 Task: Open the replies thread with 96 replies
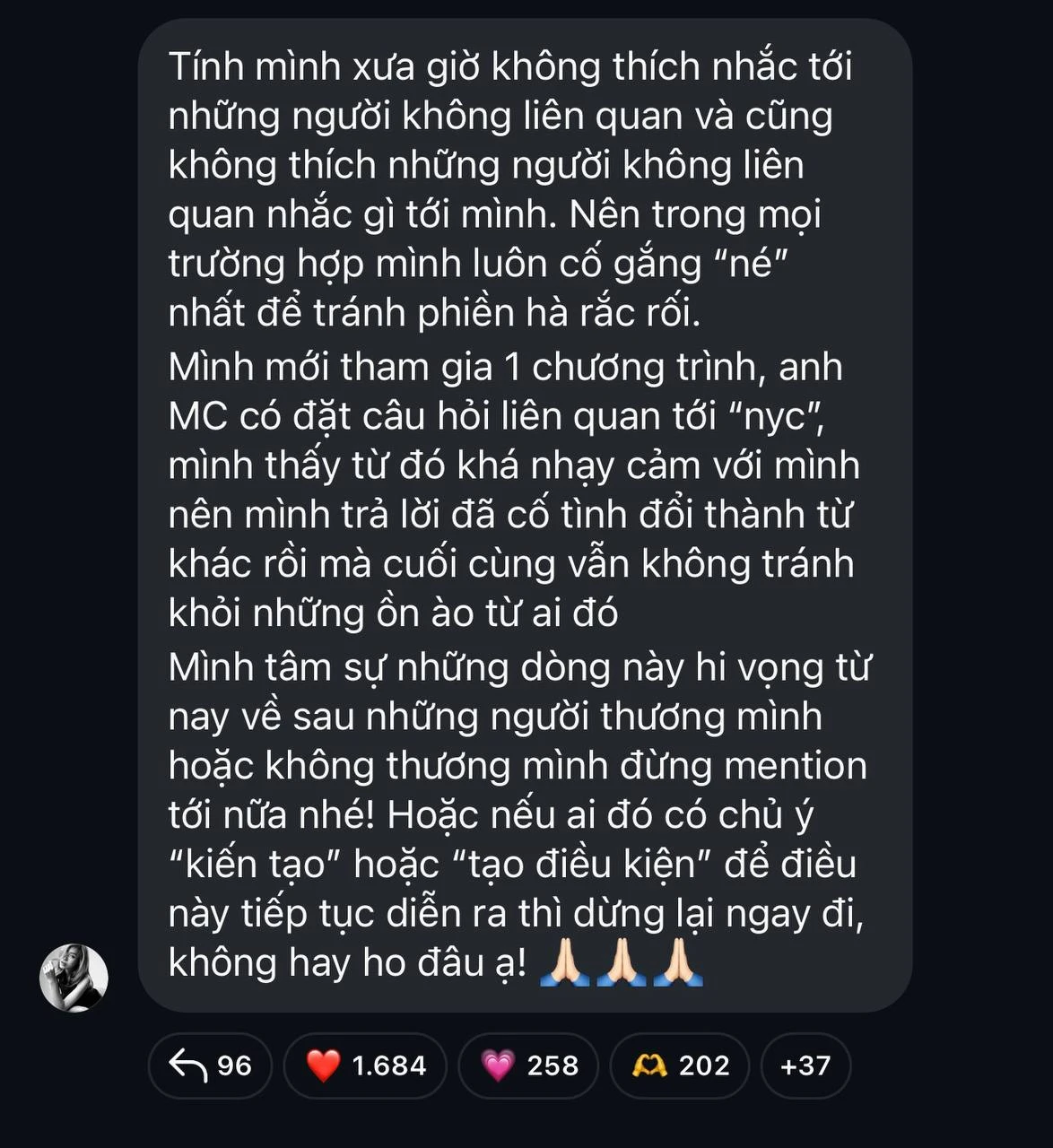click(x=210, y=1065)
